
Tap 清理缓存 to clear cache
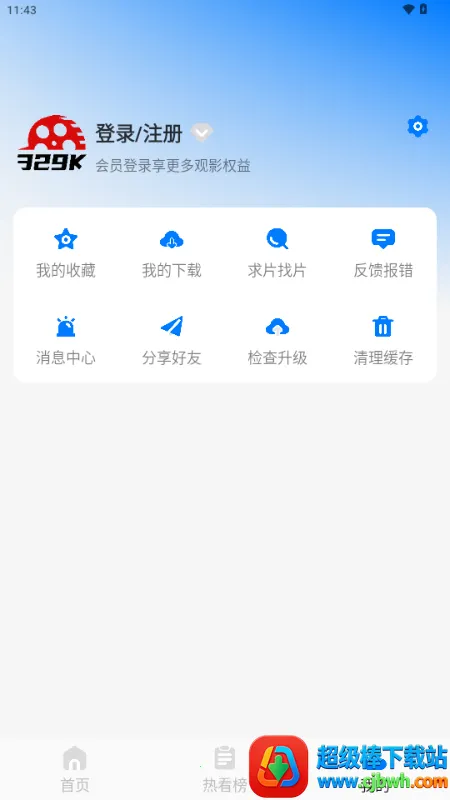click(383, 341)
